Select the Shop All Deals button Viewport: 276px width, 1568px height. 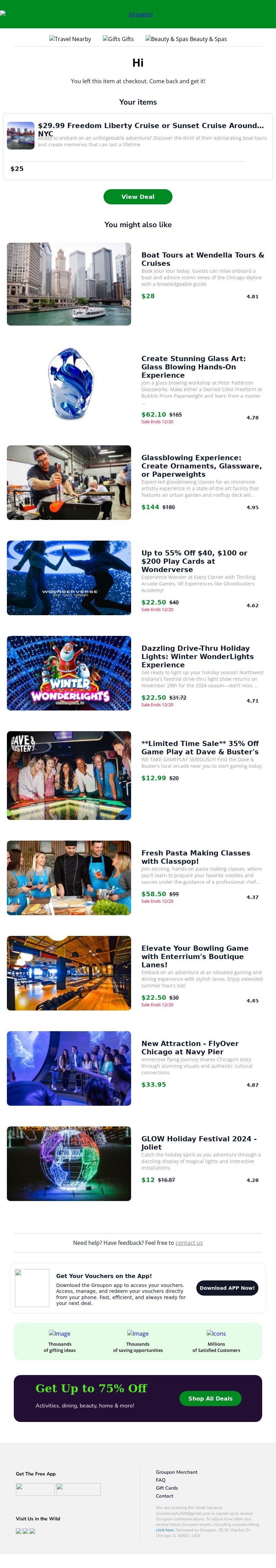(210, 1398)
